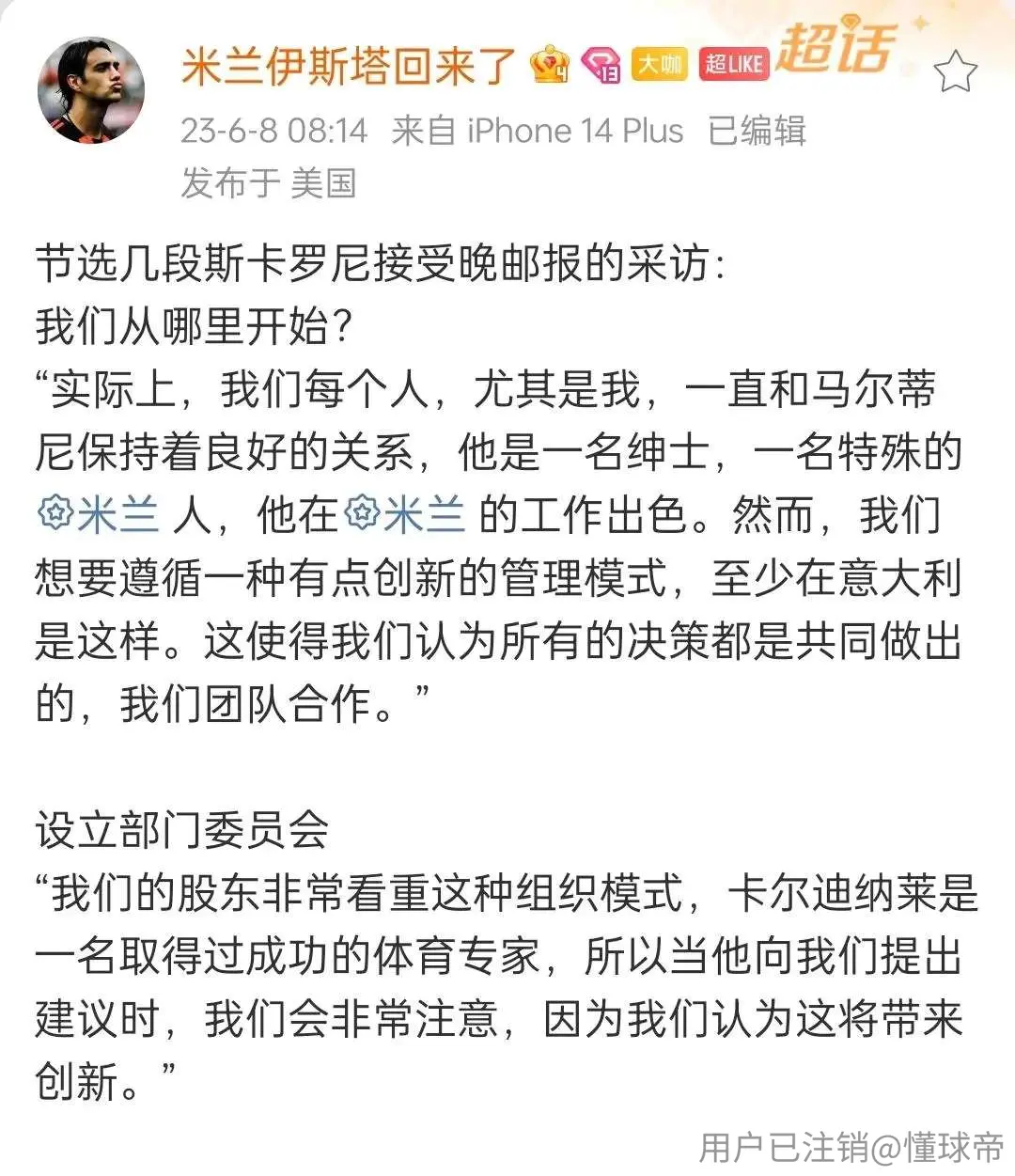The height and width of the screenshot is (1176, 1015).
Task: Tap the star icon to favorite the post
Action: click(x=955, y=71)
